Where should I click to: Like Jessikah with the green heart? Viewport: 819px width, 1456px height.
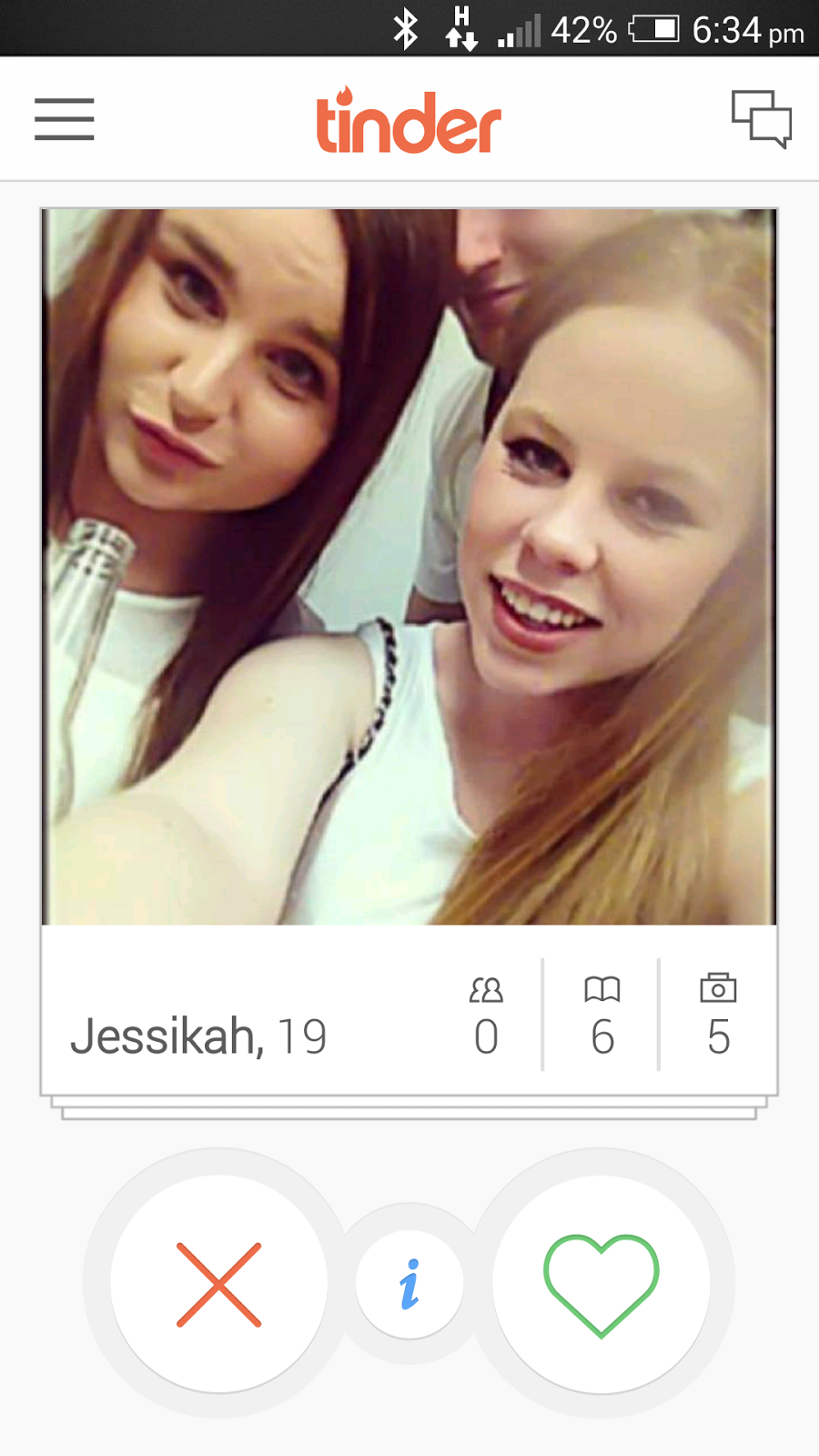pos(601,1284)
